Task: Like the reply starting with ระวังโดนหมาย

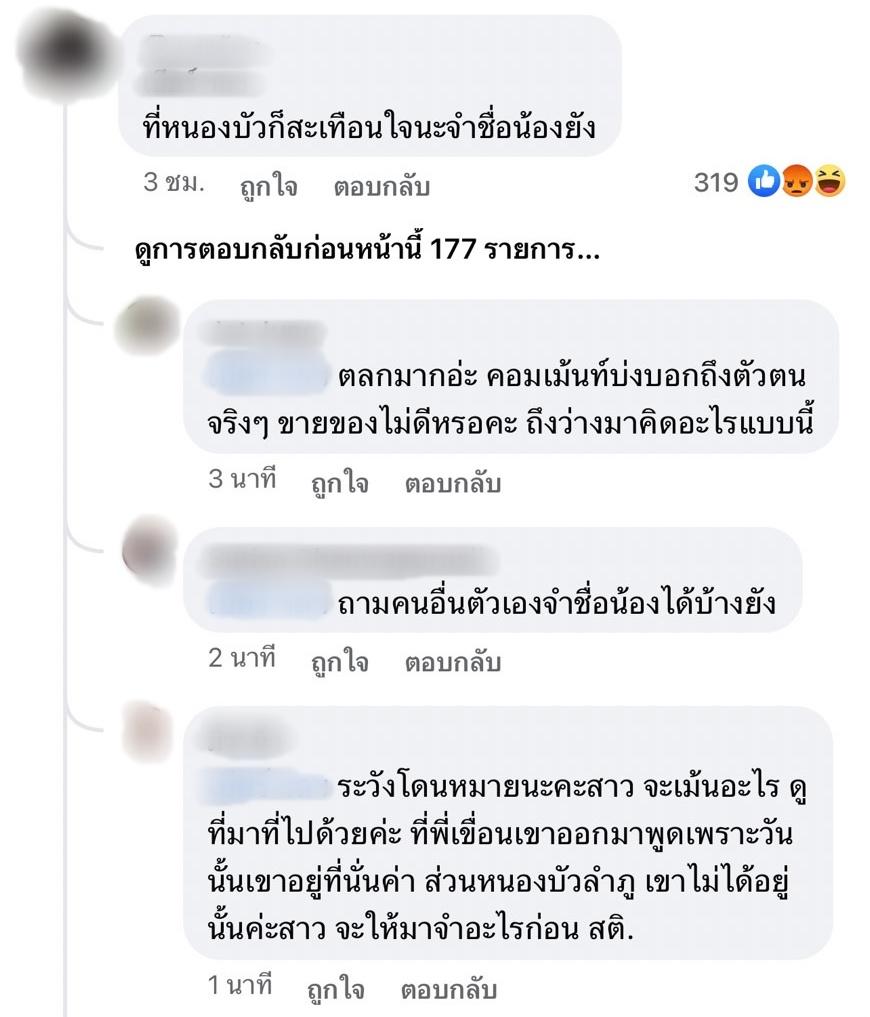Action: pos(337,989)
